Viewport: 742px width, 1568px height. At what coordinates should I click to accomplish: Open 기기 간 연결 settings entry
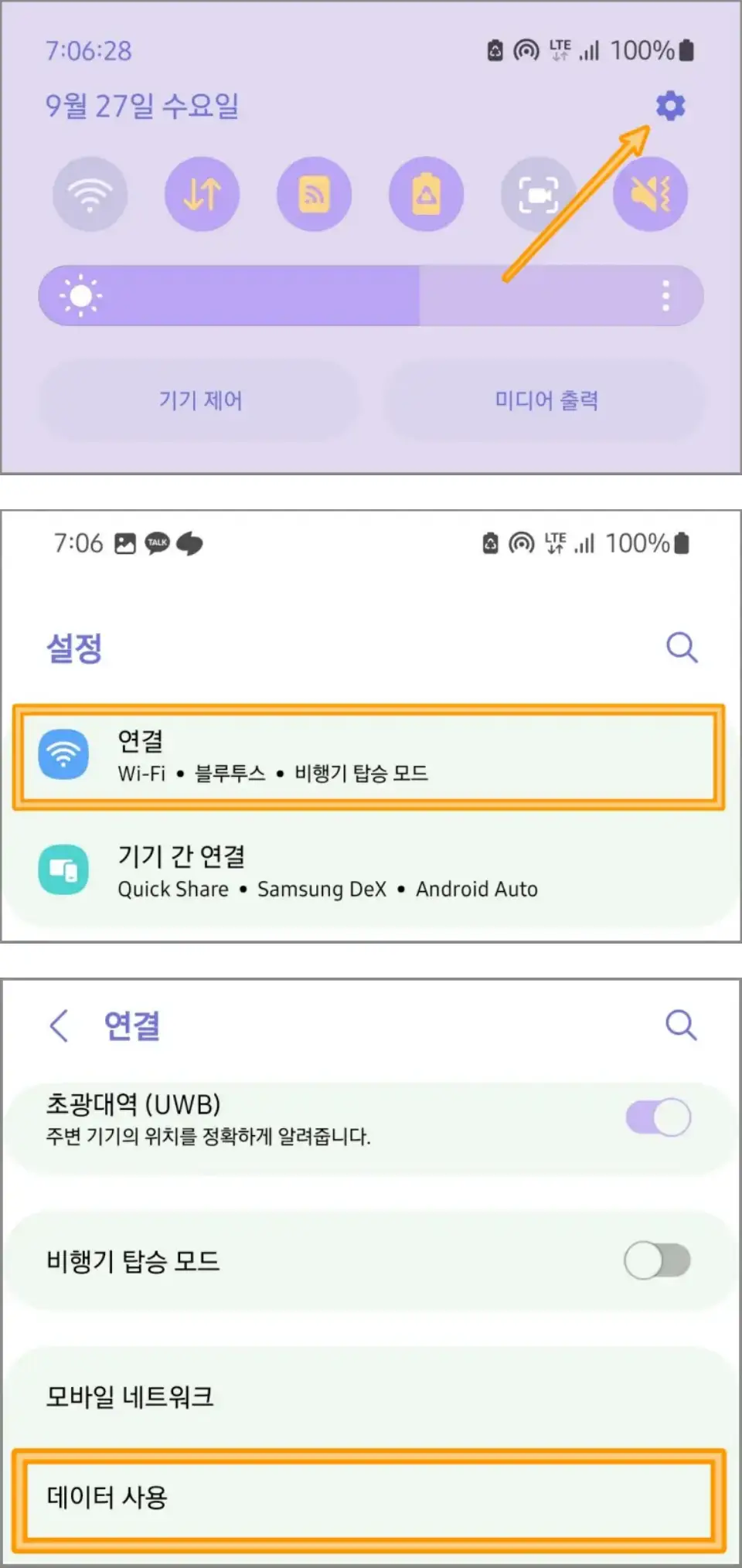363,869
